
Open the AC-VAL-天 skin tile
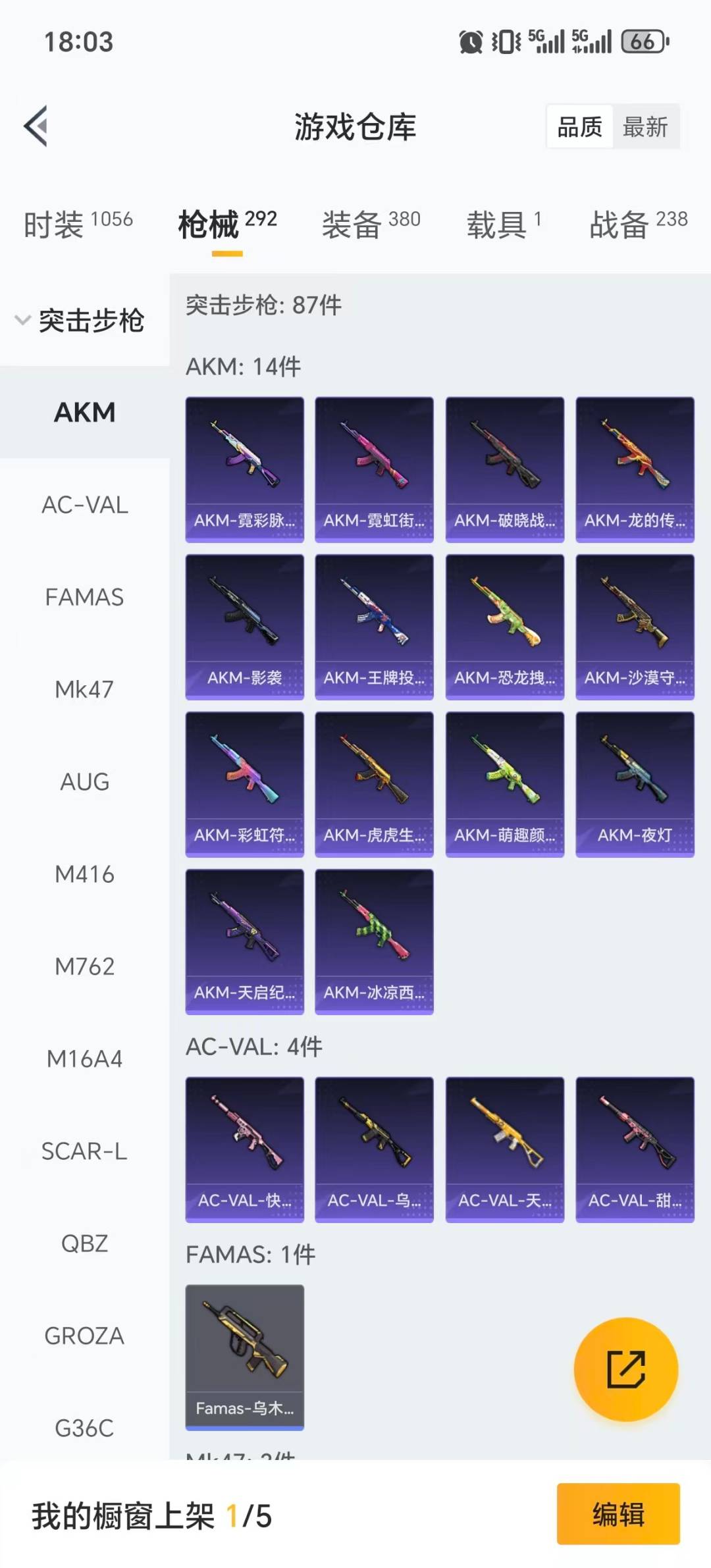pos(505,1149)
